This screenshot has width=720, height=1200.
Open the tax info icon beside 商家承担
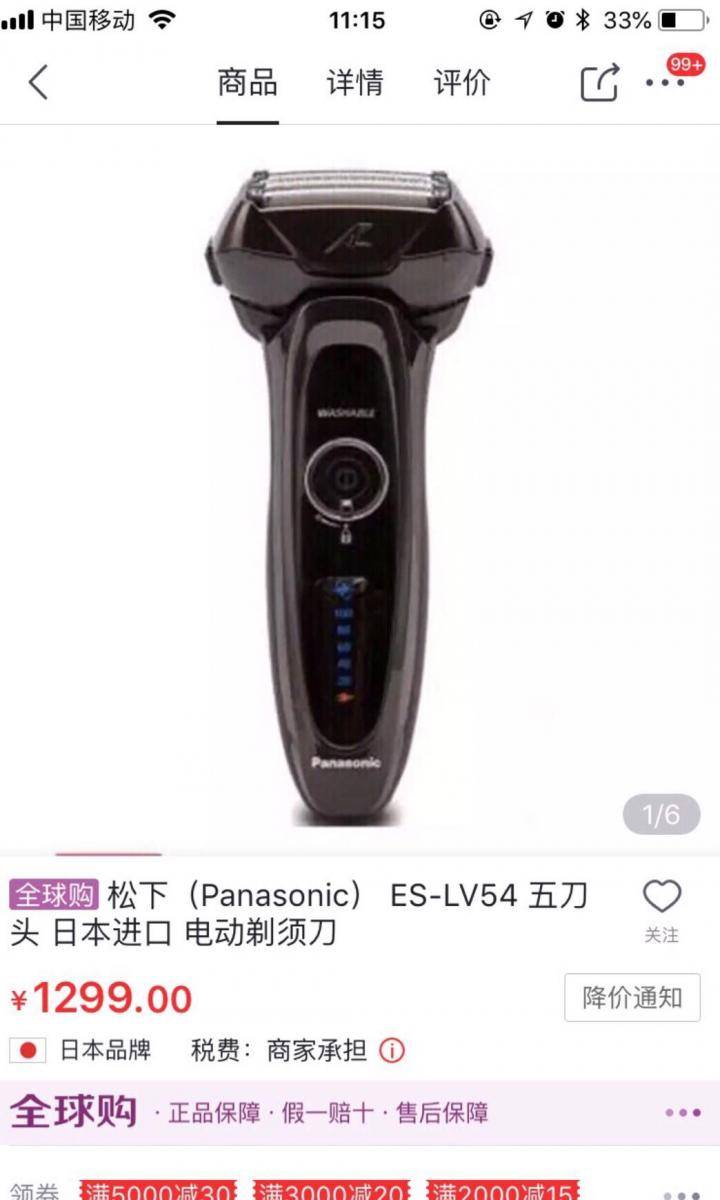(x=393, y=1051)
